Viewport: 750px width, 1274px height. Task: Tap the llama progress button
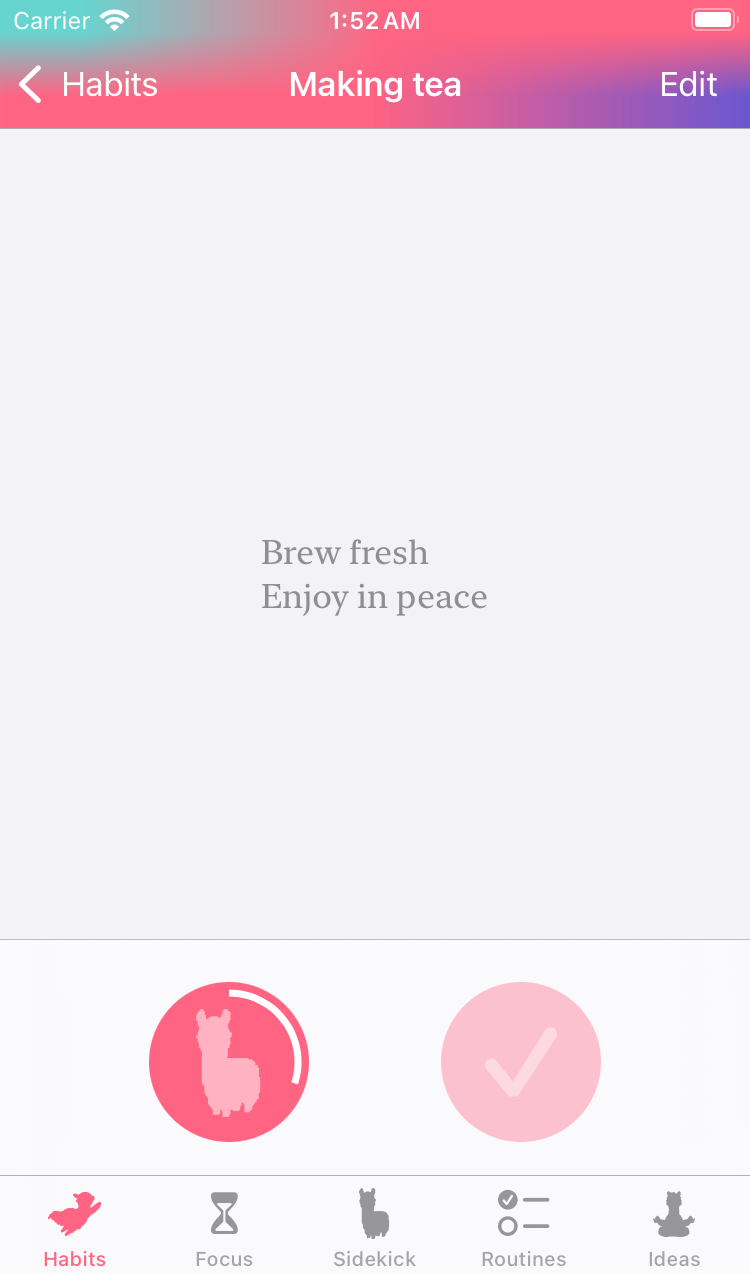pos(229,1062)
